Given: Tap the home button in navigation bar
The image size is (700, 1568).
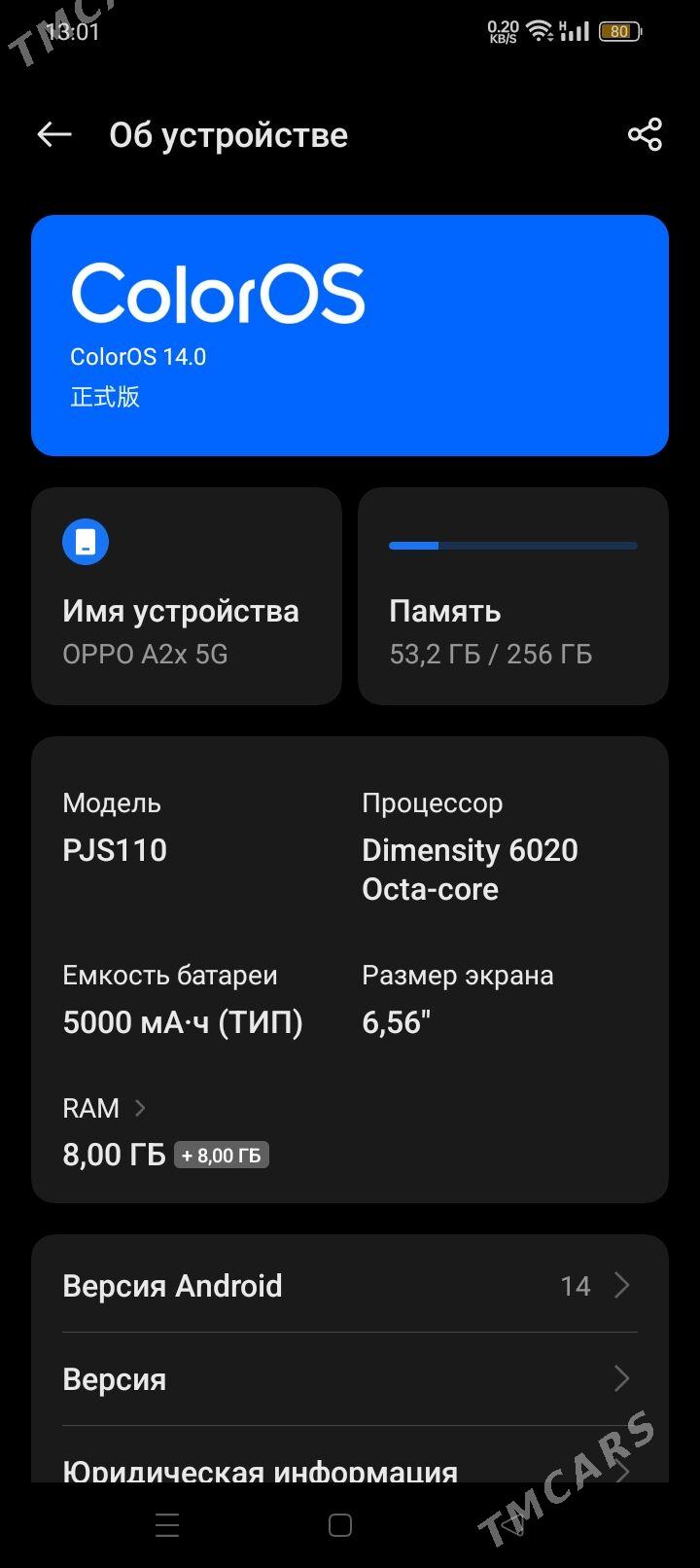Looking at the screenshot, I should 342,1525.
